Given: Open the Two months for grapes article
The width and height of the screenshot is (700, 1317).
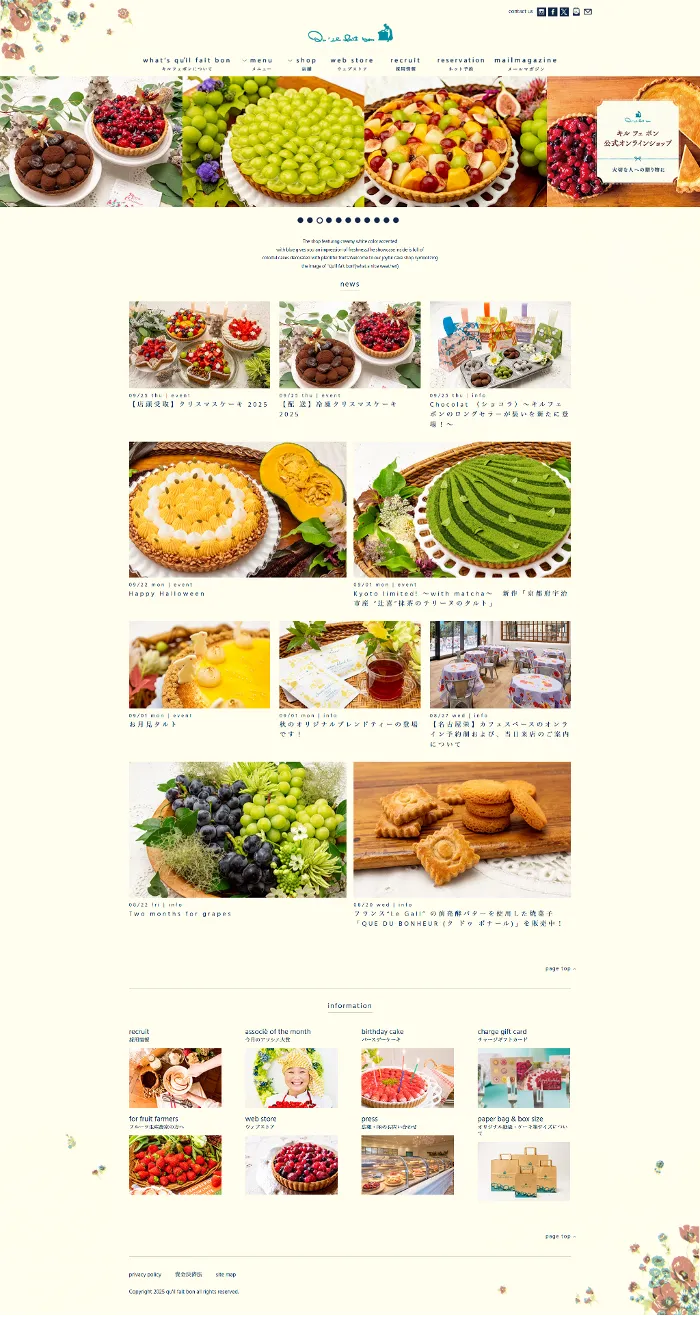Looking at the screenshot, I should point(237,830).
